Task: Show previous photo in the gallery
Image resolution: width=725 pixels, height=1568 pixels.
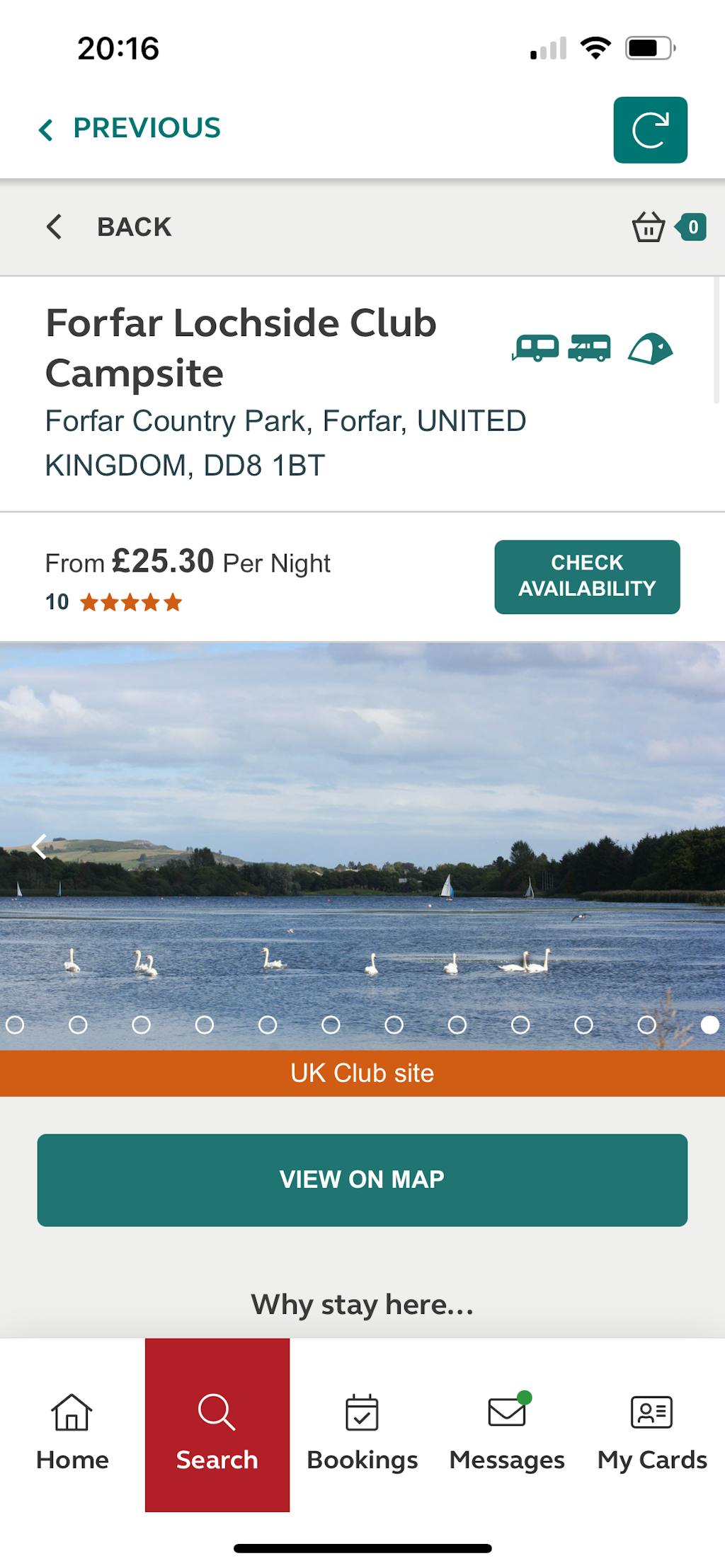Action: [40, 846]
